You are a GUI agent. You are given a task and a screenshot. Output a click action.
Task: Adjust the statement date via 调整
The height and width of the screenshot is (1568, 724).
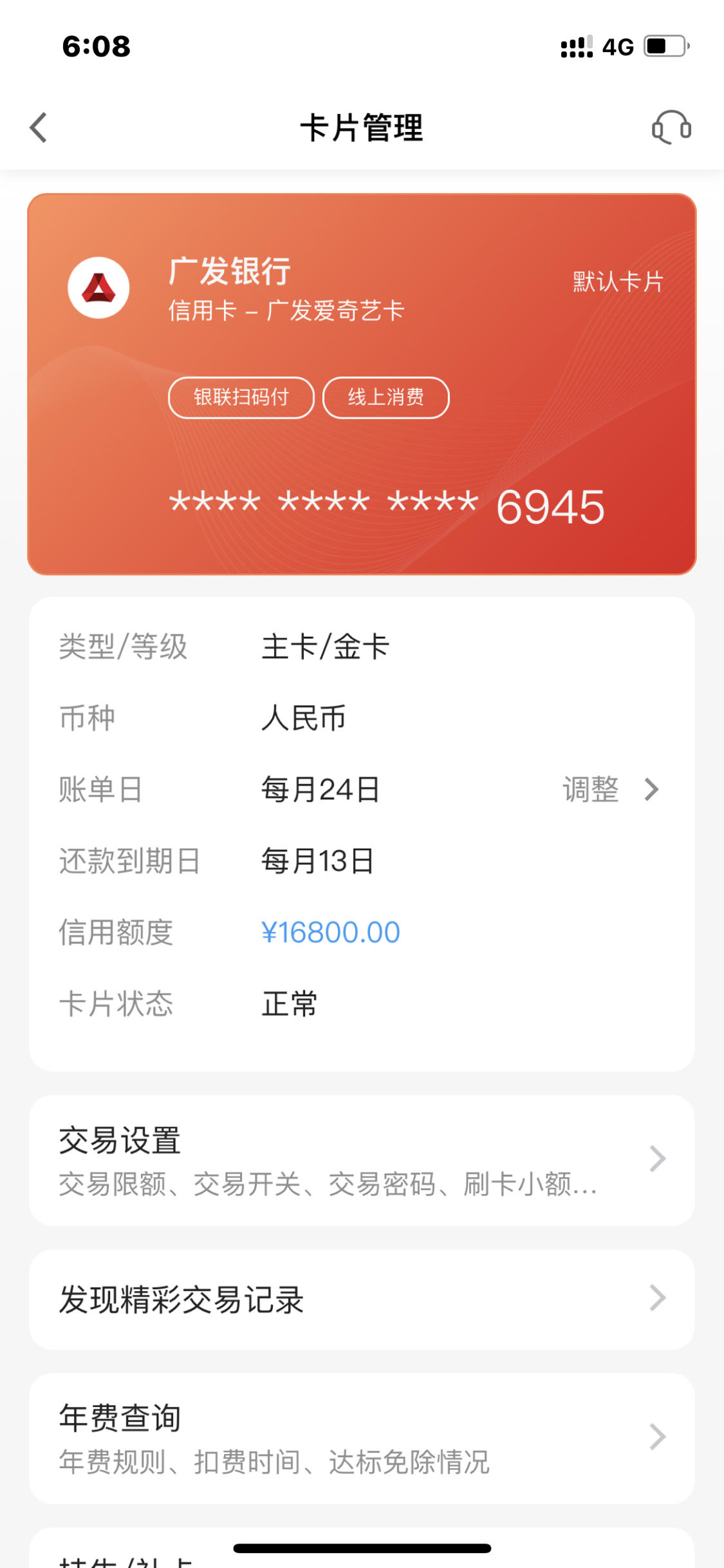(x=611, y=789)
